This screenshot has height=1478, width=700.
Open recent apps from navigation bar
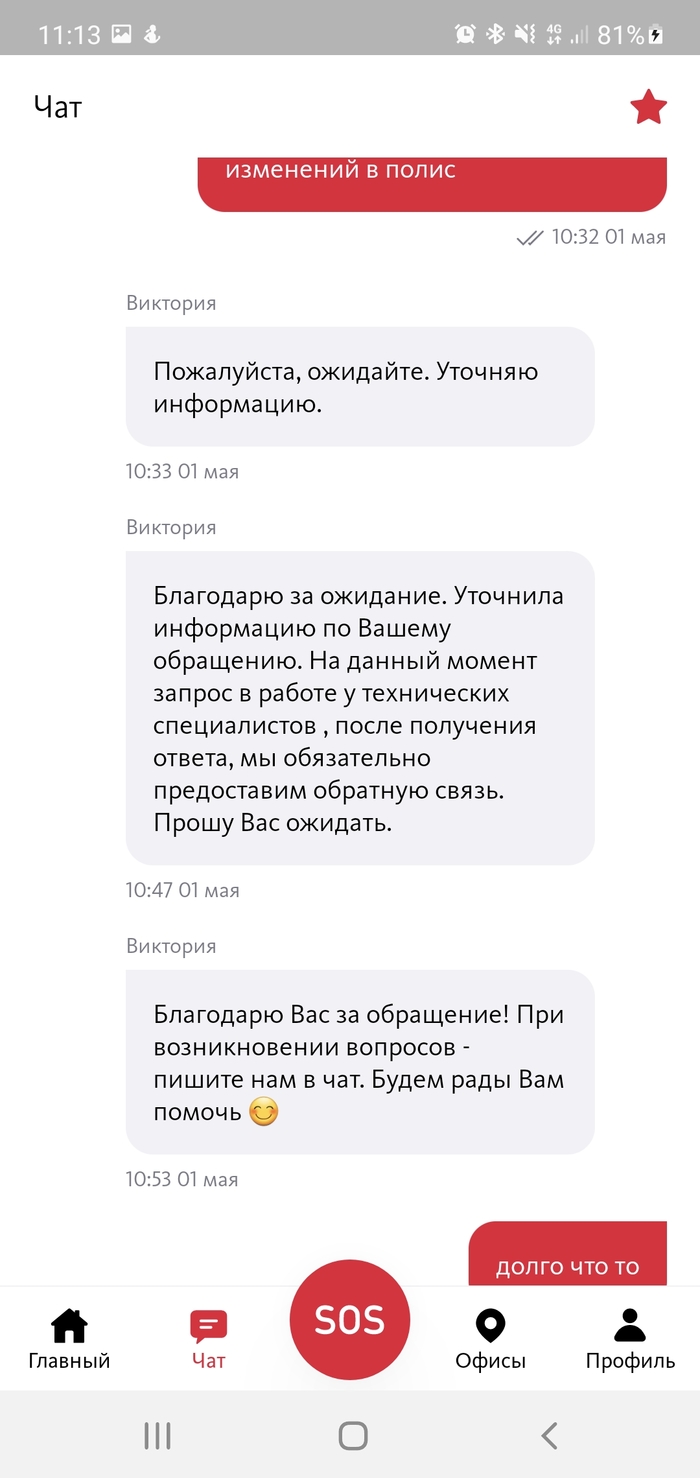[157, 1436]
